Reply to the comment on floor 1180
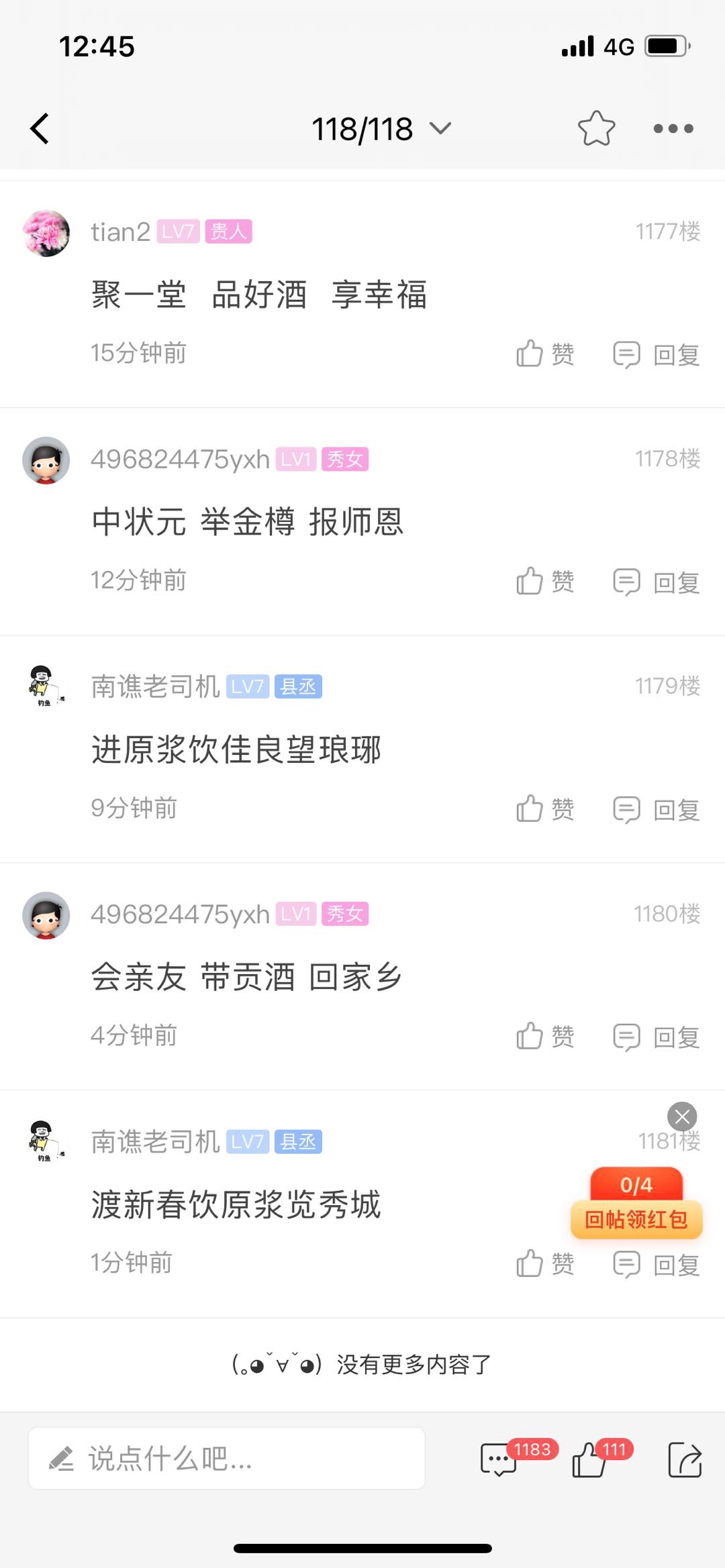Image resolution: width=725 pixels, height=1568 pixels. point(657,1037)
